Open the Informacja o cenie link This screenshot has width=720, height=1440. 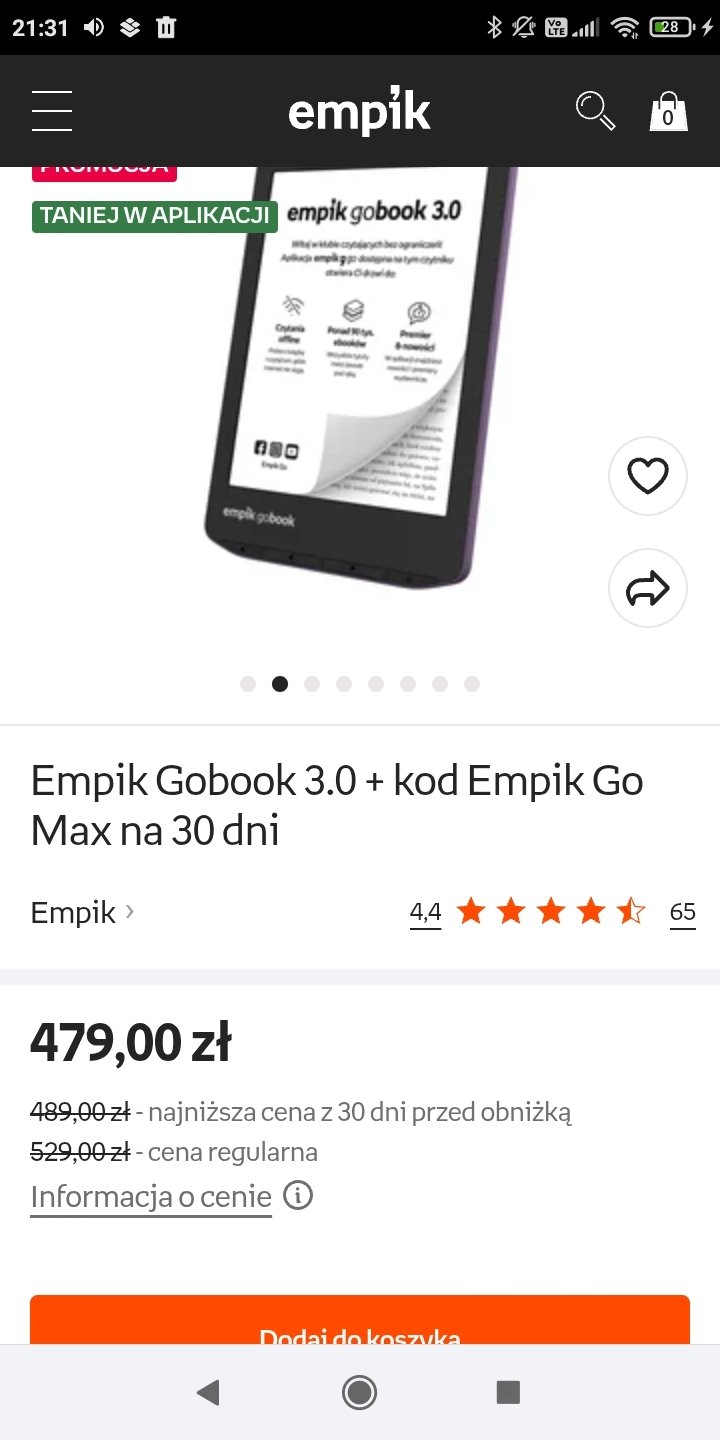pyautogui.click(x=151, y=1197)
